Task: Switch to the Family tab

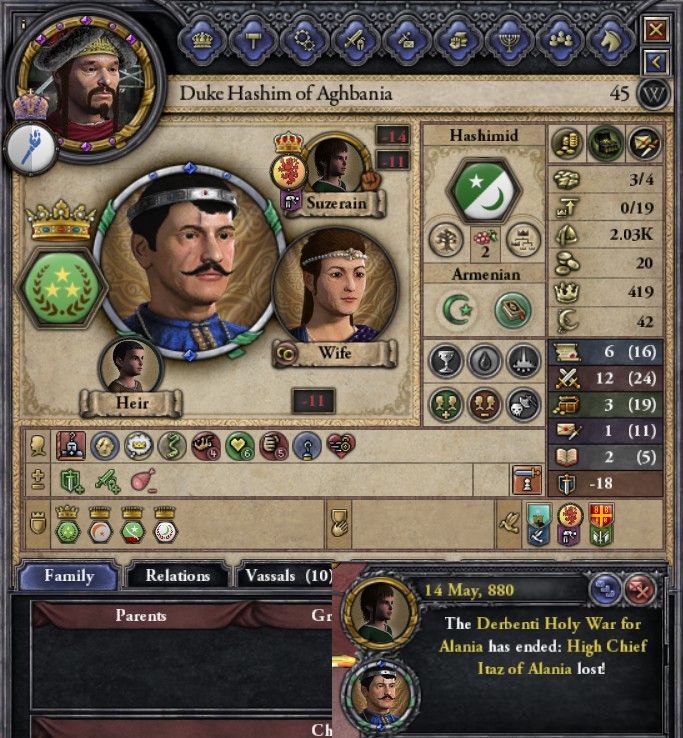Action: point(68,576)
